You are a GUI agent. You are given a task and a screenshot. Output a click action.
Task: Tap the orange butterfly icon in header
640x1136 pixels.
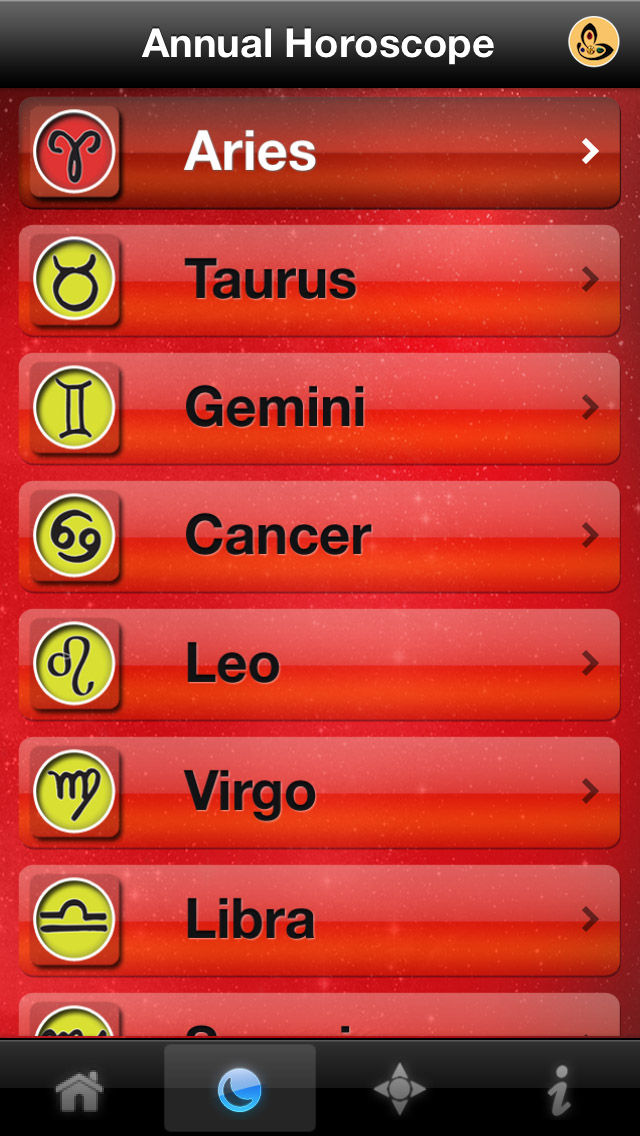[593, 42]
